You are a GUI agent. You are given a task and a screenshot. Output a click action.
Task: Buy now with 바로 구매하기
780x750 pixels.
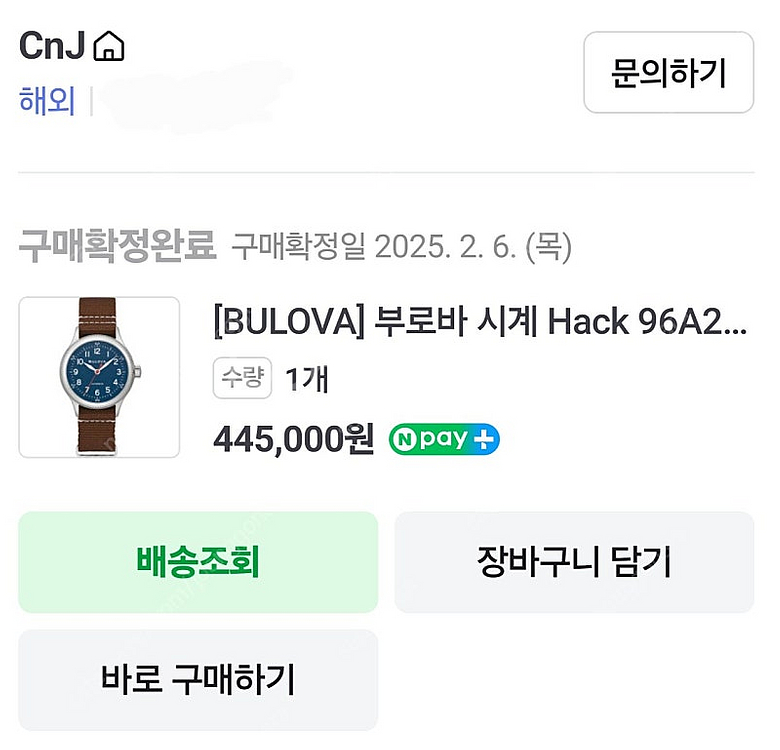click(x=198, y=680)
